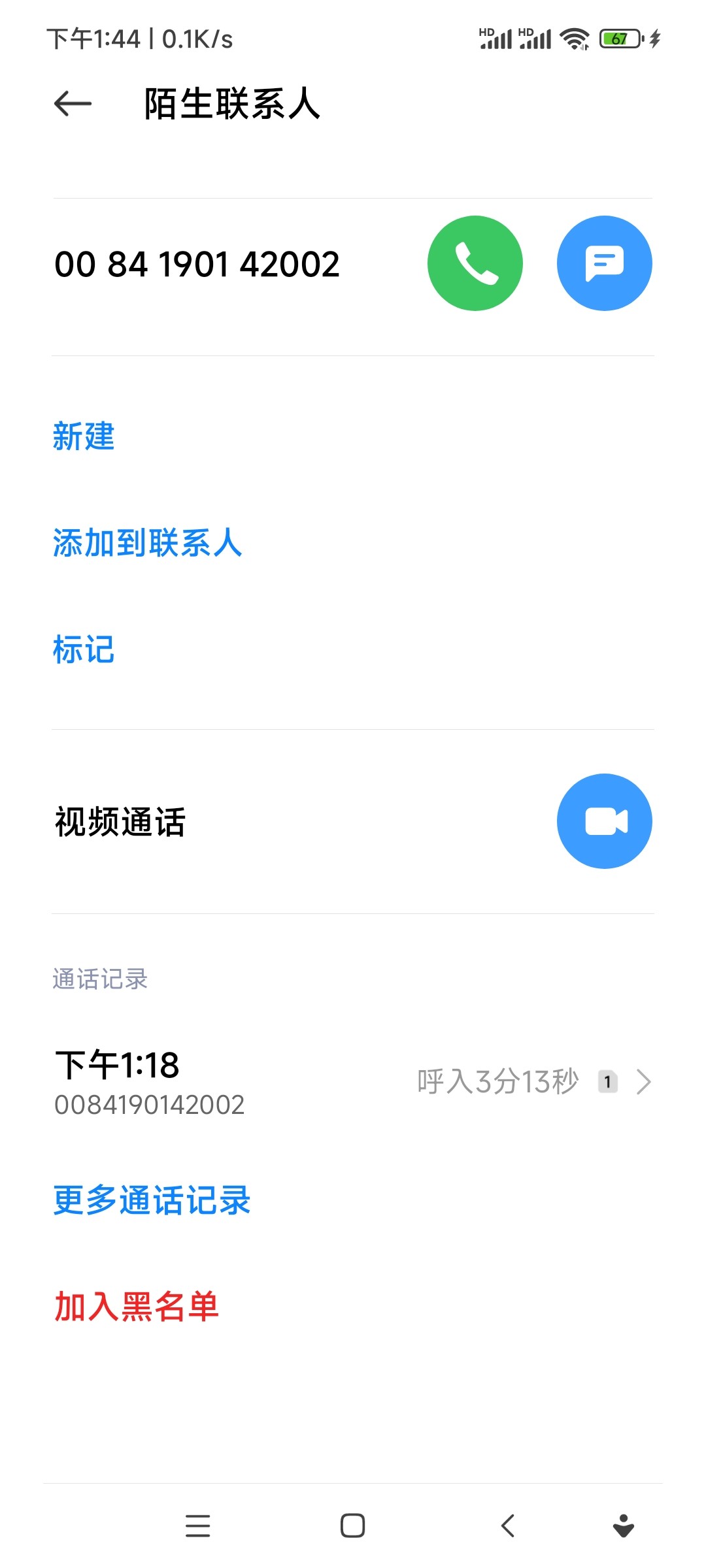Open recent apps from the navigation bar

click(197, 1526)
